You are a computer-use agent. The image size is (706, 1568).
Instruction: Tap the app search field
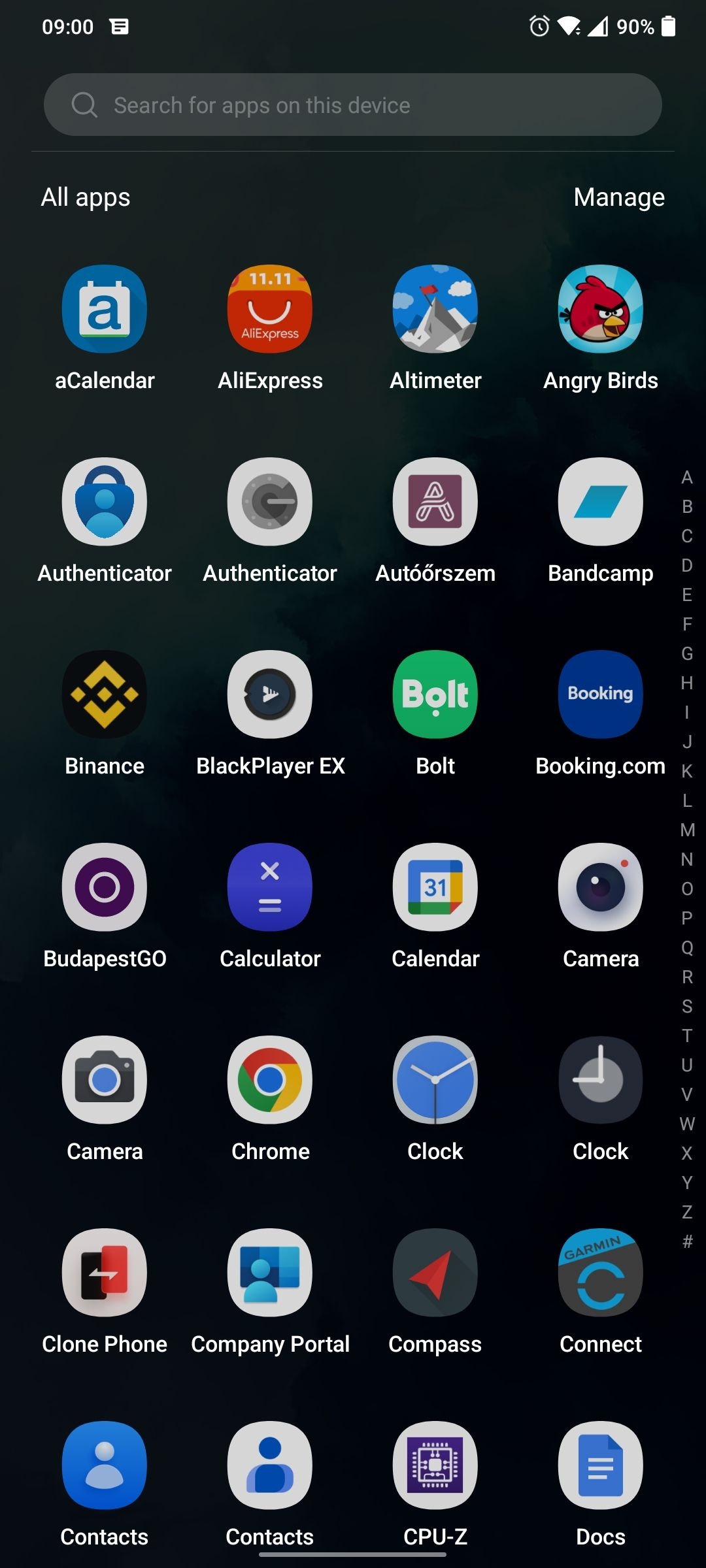pyautogui.click(x=353, y=105)
